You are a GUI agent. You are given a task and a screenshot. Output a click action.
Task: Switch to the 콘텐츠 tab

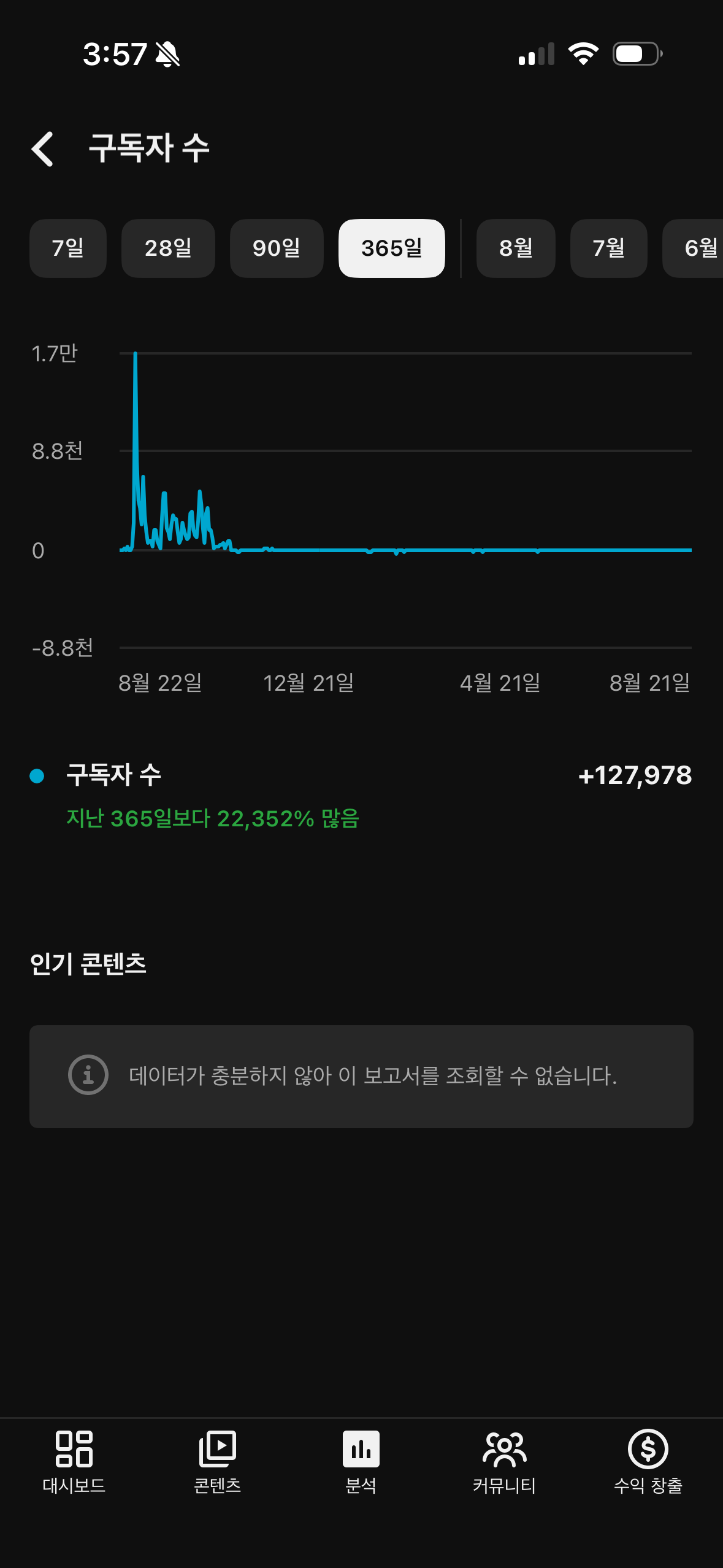pos(217,1462)
